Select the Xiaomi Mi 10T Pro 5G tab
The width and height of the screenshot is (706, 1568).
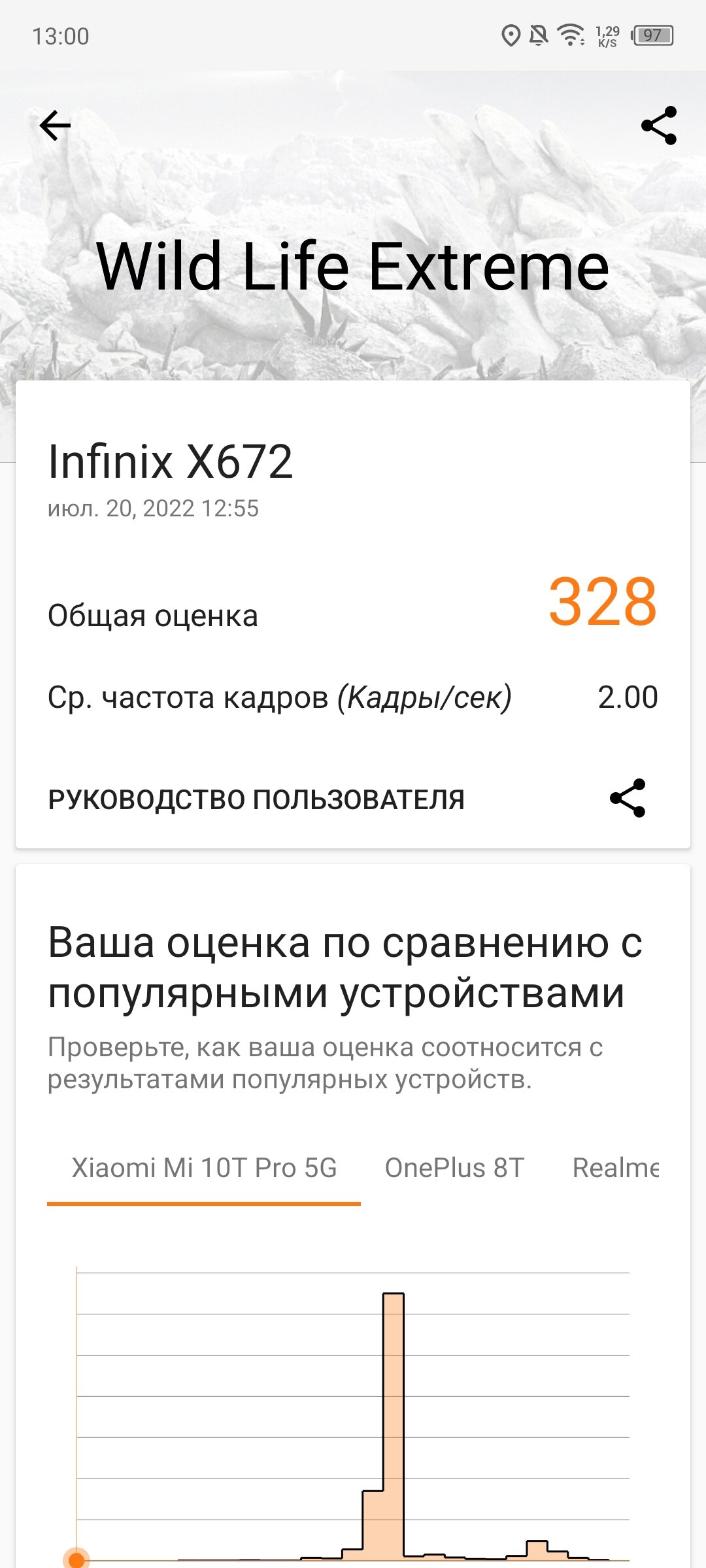point(204,1168)
